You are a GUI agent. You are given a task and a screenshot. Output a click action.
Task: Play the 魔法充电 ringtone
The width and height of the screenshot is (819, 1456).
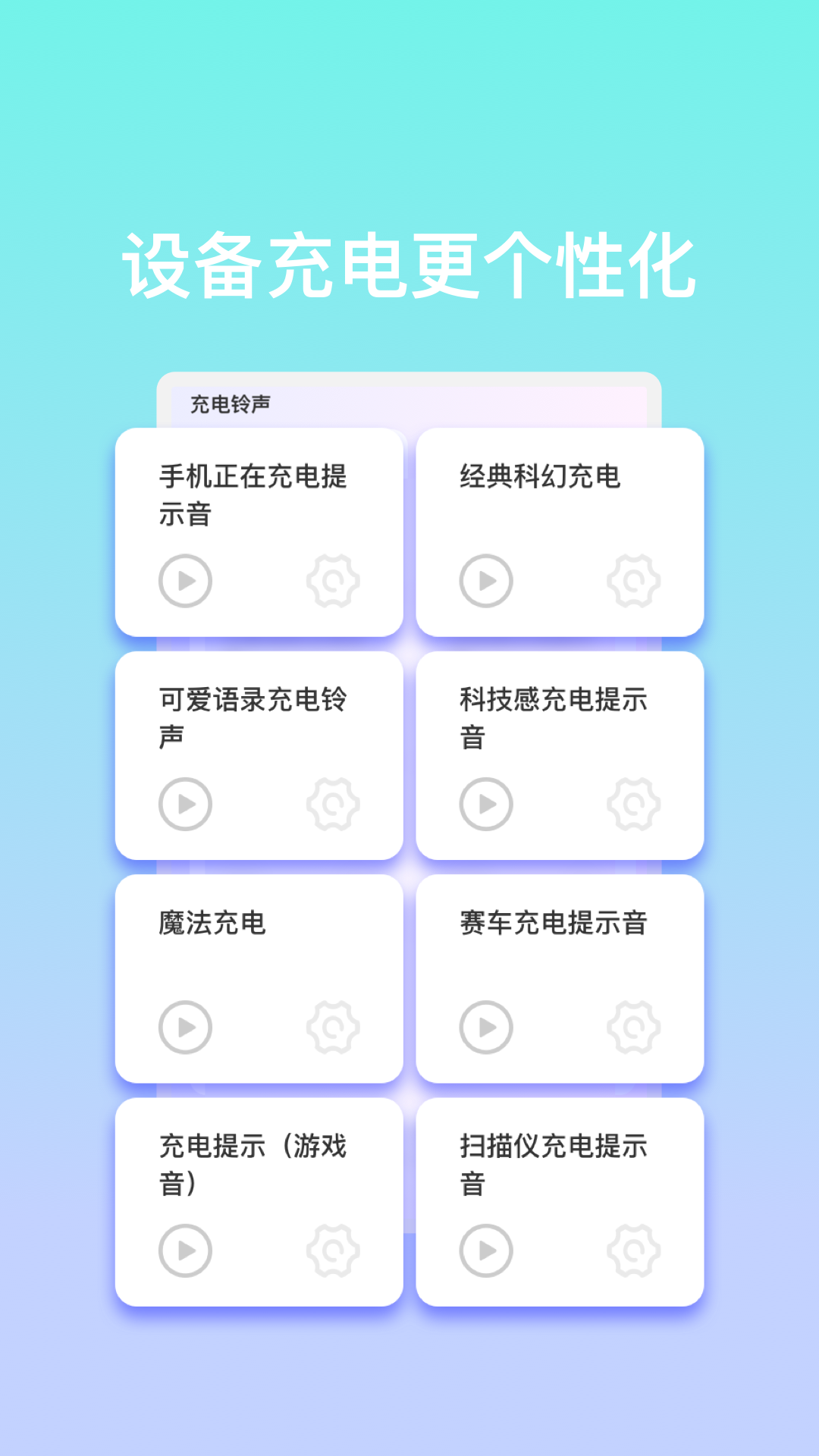point(184,1026)
